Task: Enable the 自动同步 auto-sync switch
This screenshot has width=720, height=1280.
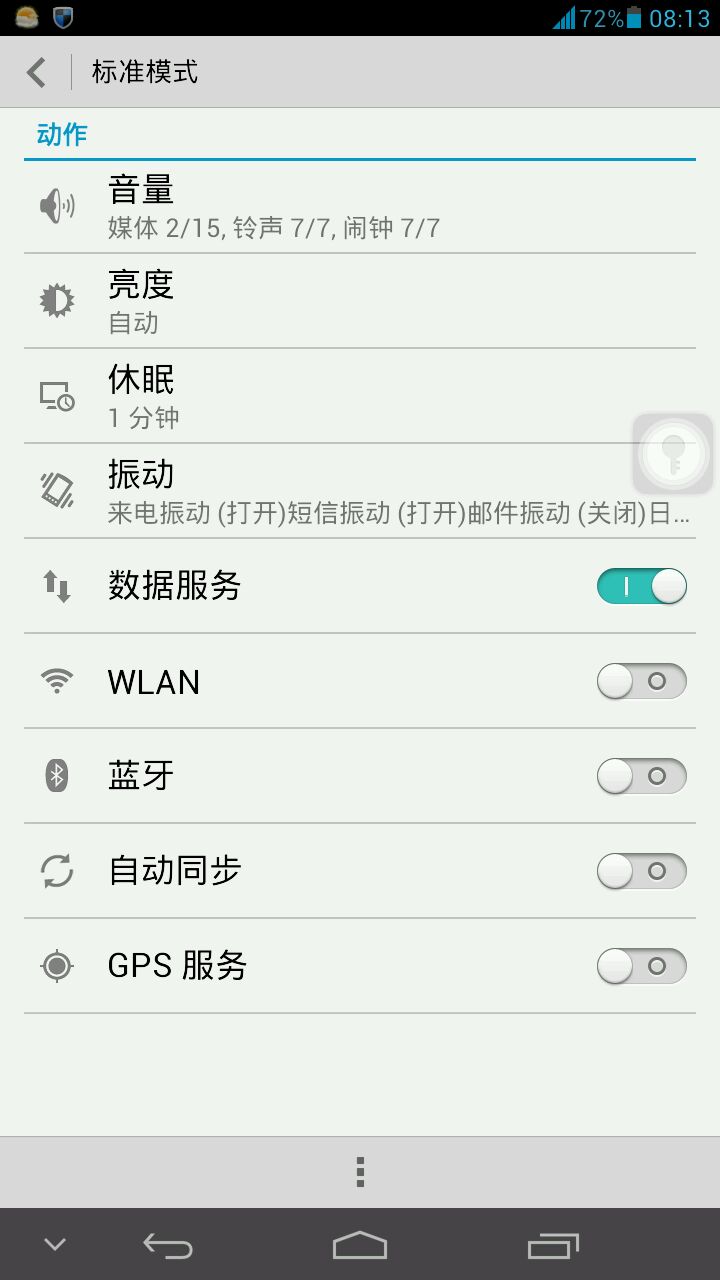Action: (642, 871)
